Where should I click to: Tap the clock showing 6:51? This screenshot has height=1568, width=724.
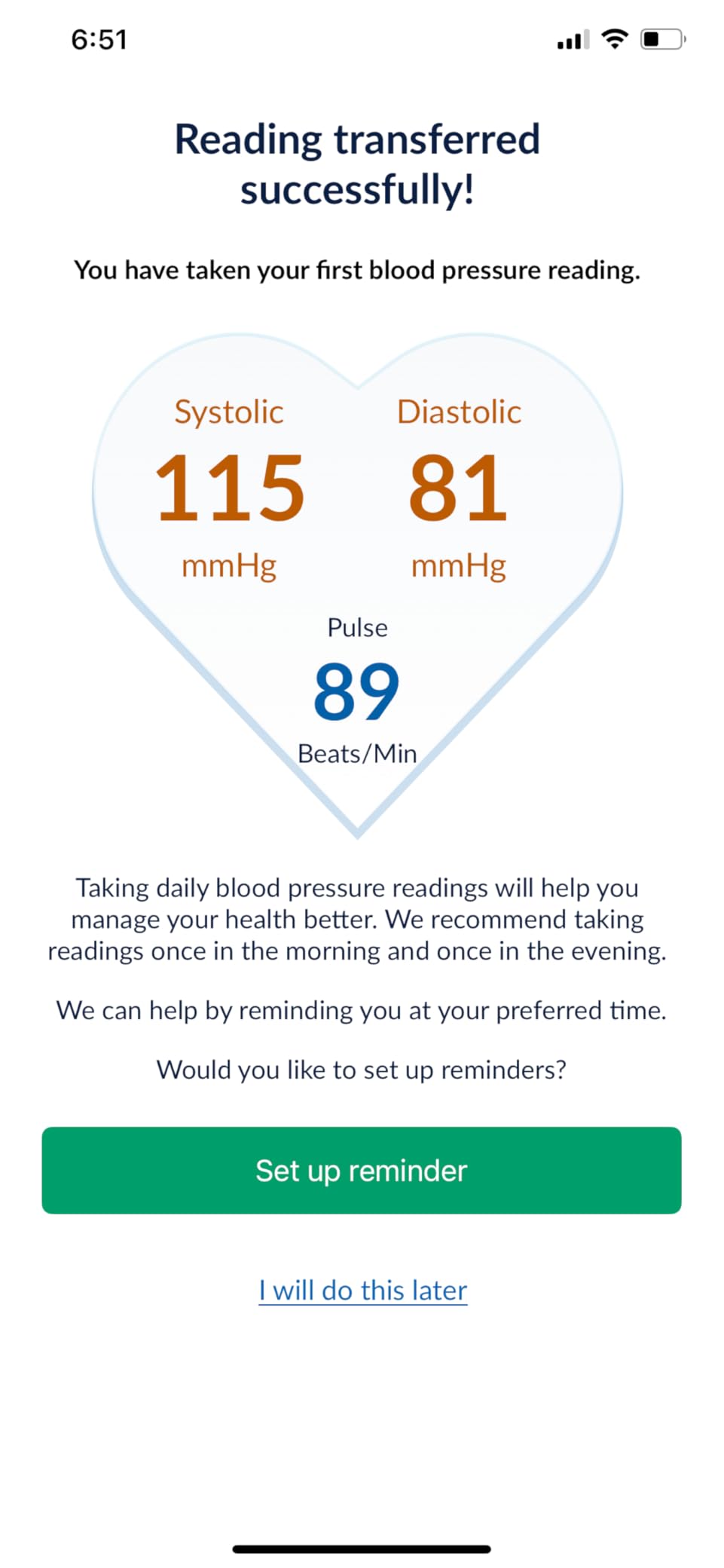click(98, 39)
